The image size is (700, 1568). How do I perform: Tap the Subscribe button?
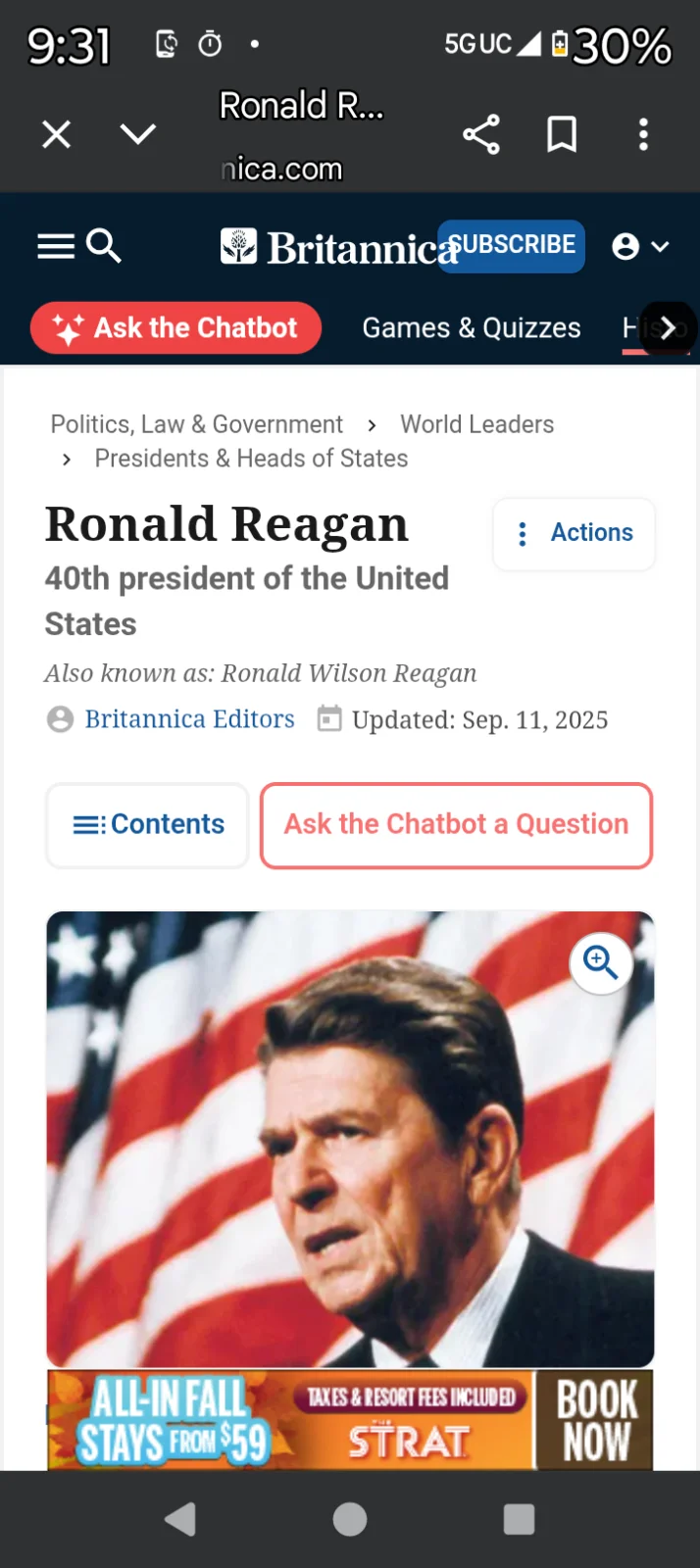512,245
